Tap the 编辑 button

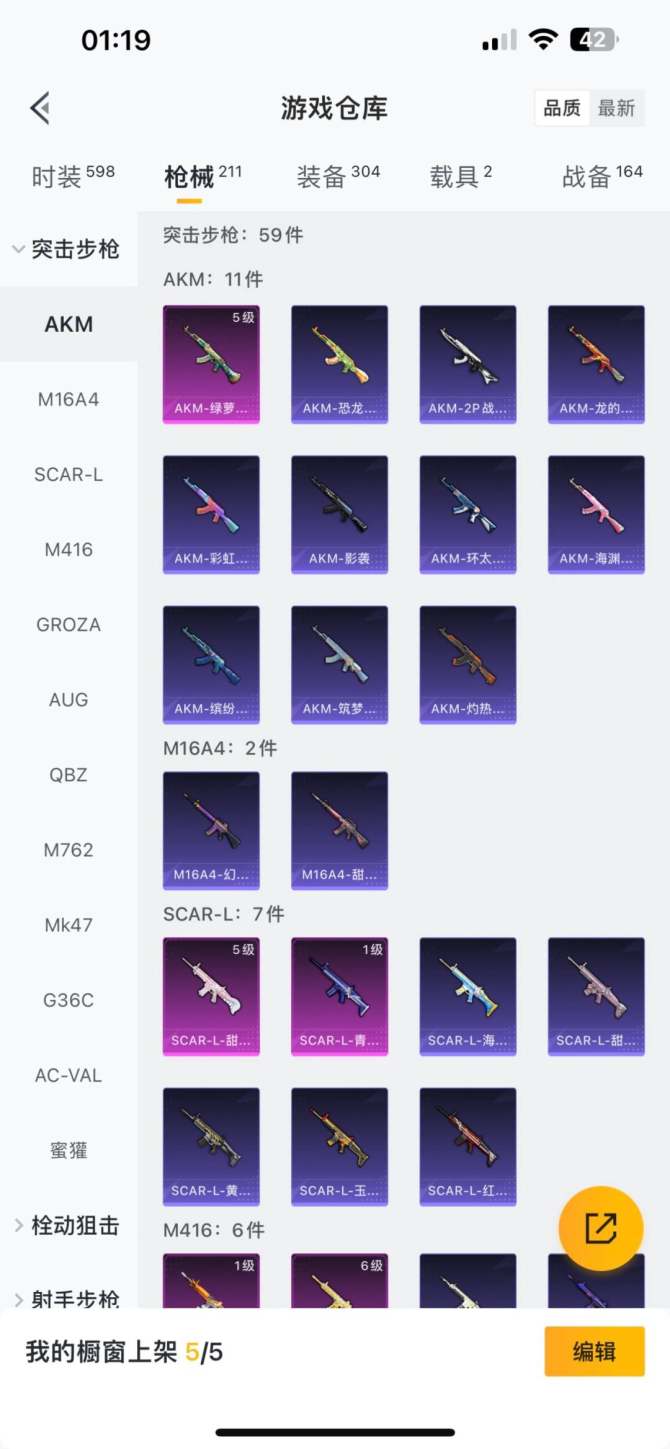[594, 1352]
